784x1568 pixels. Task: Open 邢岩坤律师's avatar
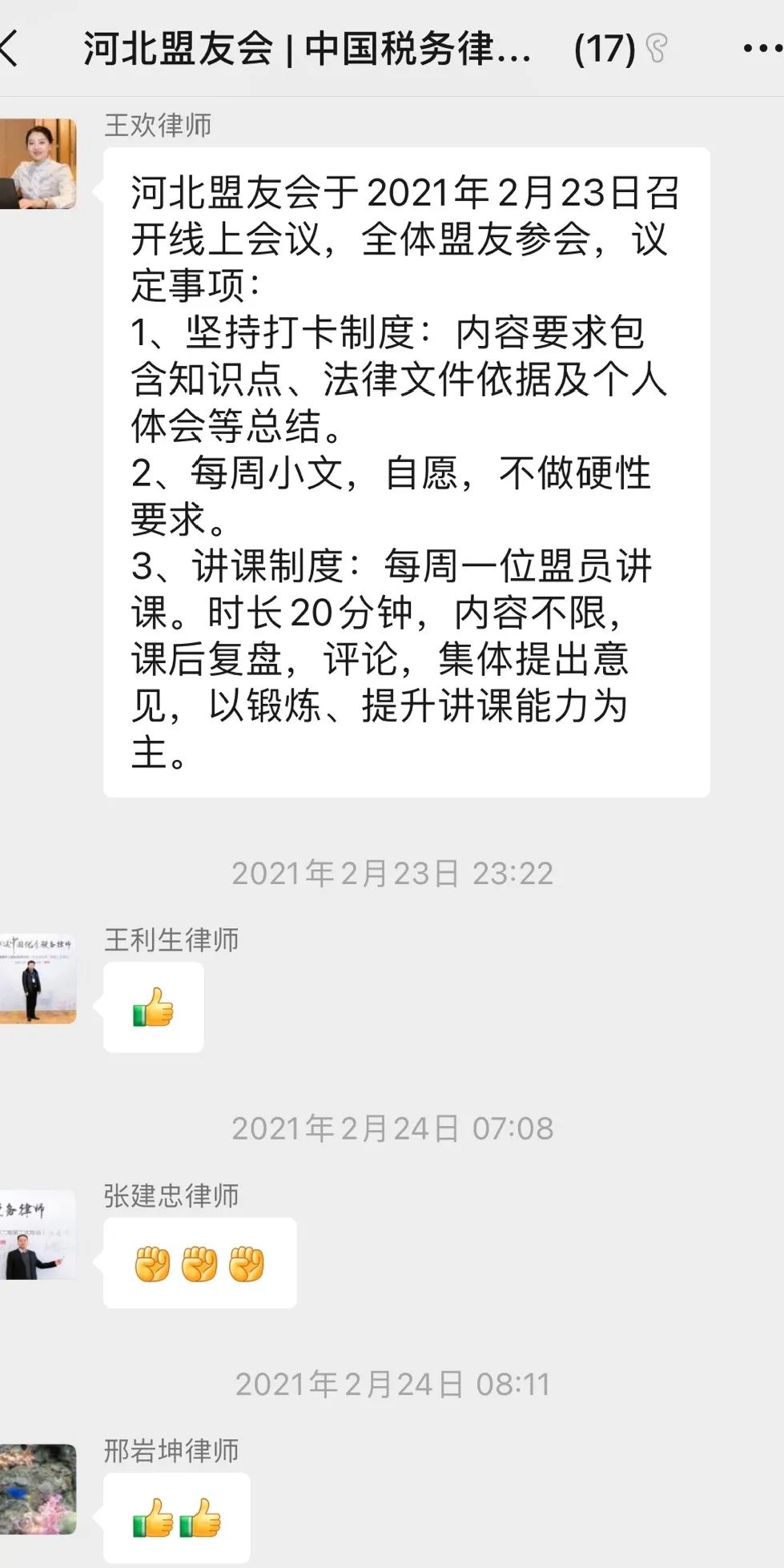[x=38, y=1489]
